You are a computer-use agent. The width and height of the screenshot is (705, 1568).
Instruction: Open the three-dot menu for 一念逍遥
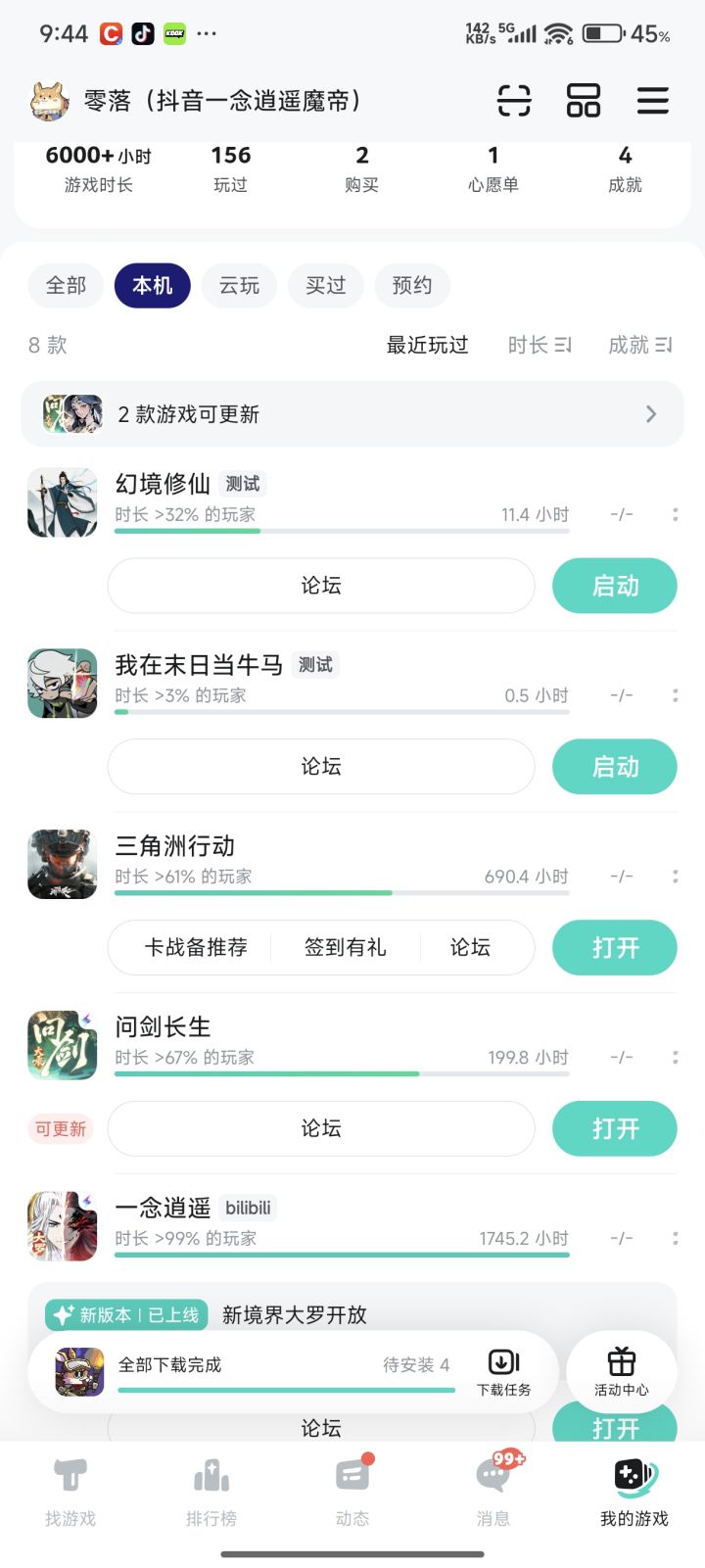[x=675, y=1238]
